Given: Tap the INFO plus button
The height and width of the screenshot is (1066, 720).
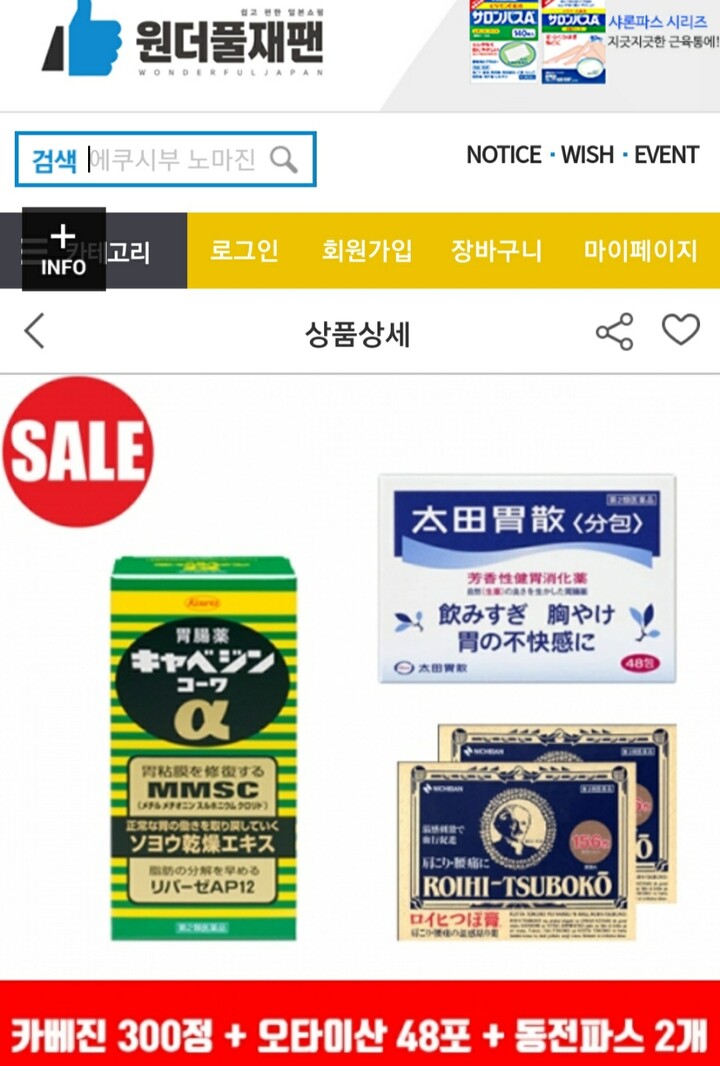Looking at the screenshot, I should click(63, 250).
